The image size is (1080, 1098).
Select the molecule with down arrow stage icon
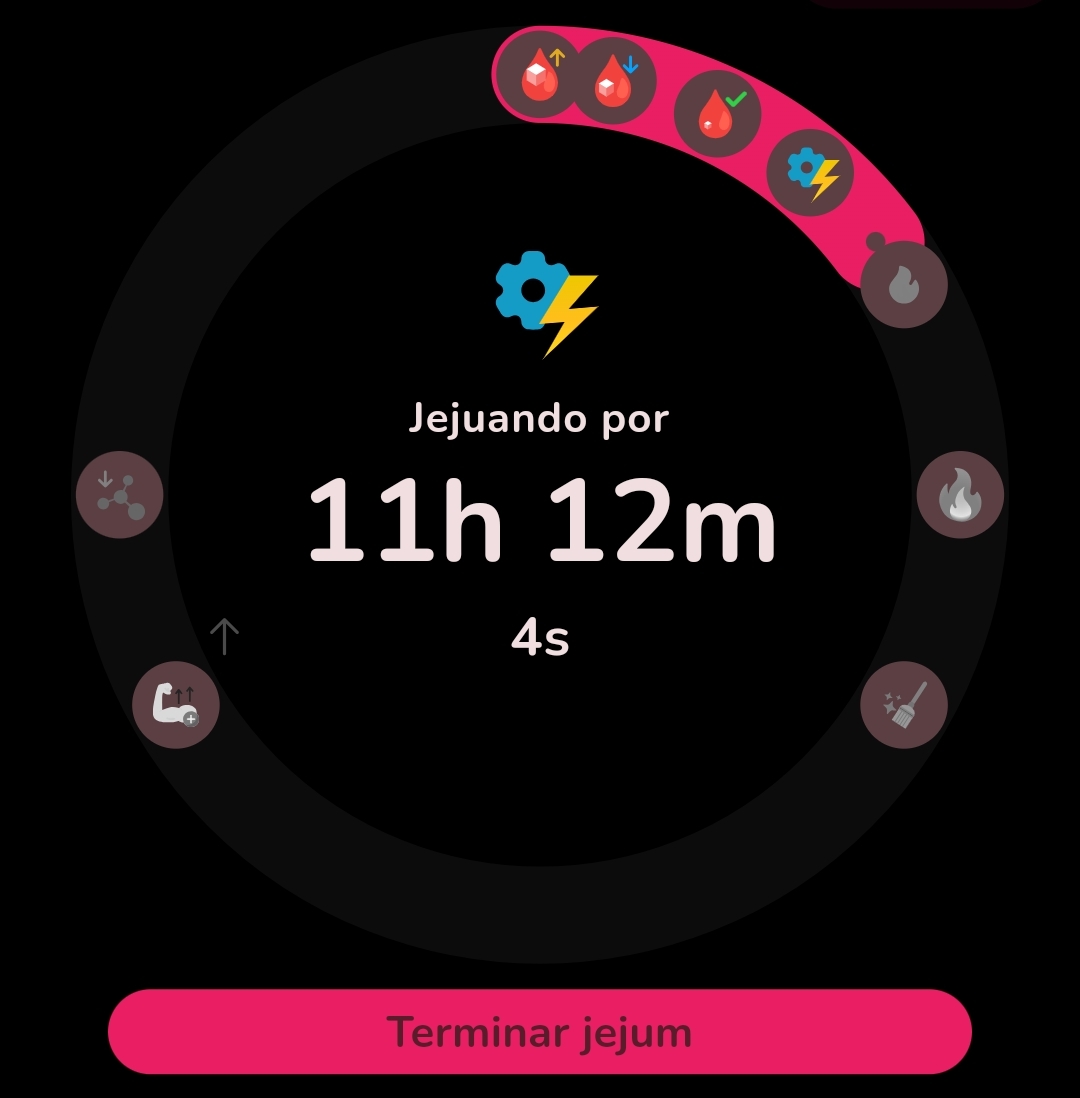coord(120,495)
